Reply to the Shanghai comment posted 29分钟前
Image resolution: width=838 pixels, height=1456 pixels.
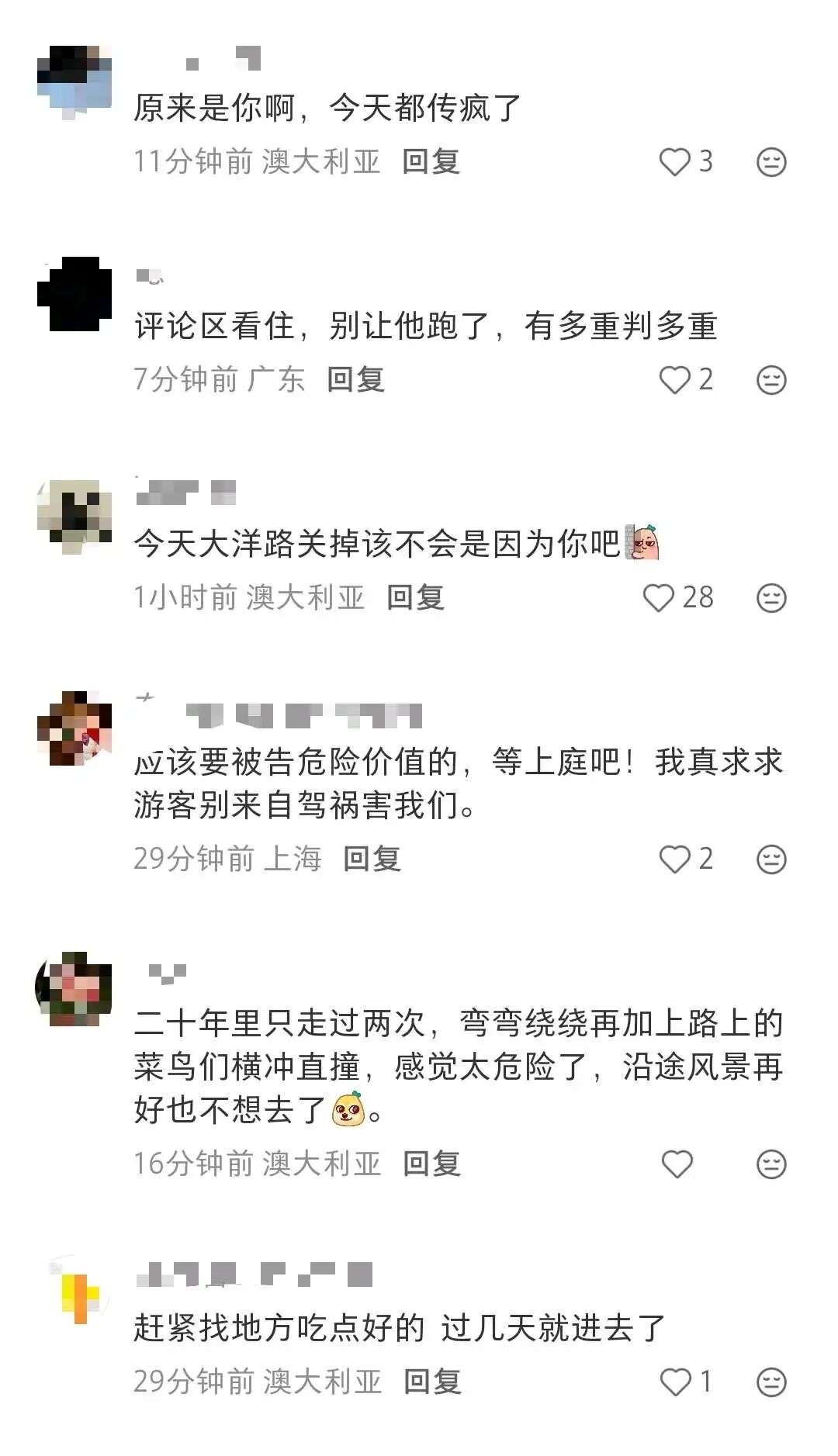click(372, 859)
